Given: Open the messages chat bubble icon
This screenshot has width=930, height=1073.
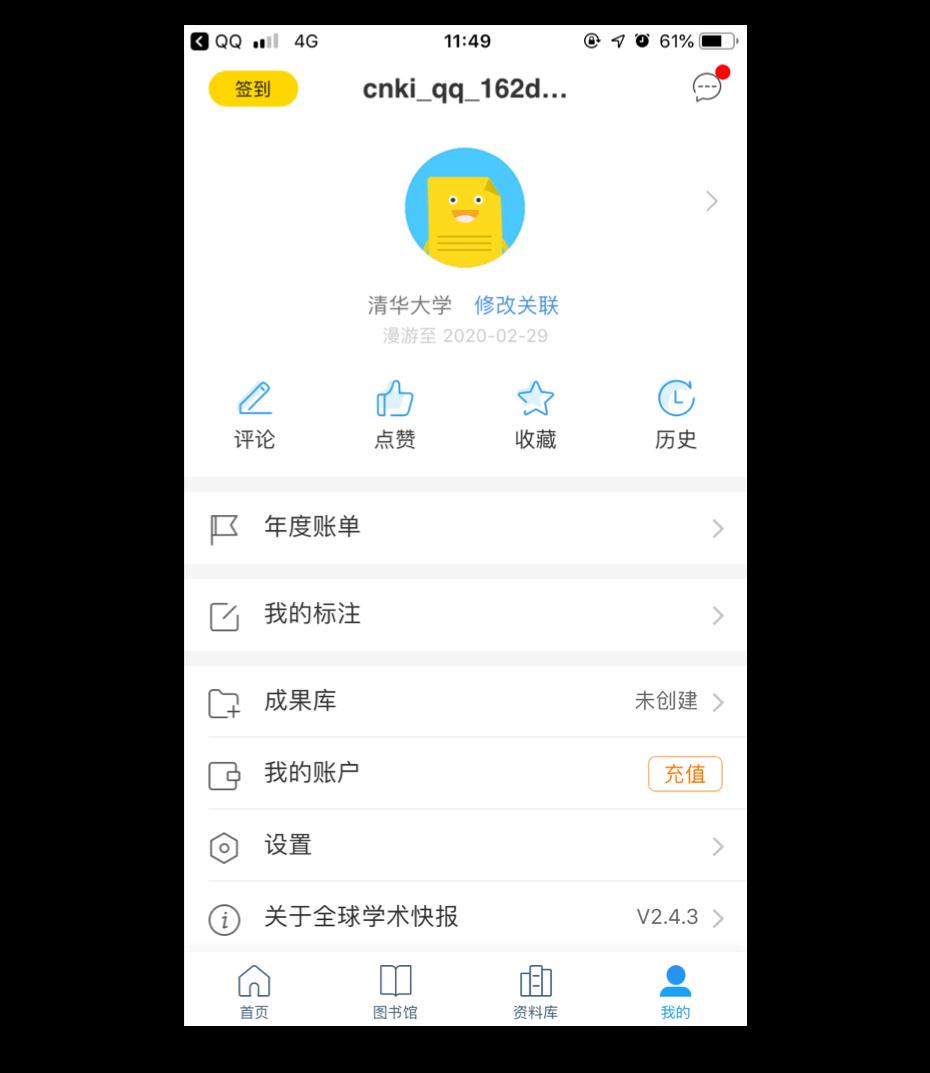Looking at the screenshot, I should (707, 88).
